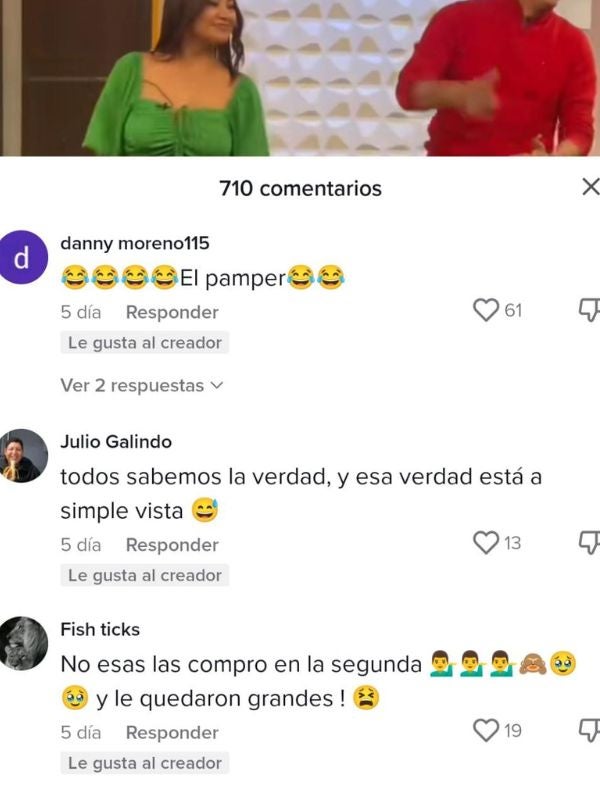
Task: Like Julio Galindo's comment
Action: [x=486, y=543]
